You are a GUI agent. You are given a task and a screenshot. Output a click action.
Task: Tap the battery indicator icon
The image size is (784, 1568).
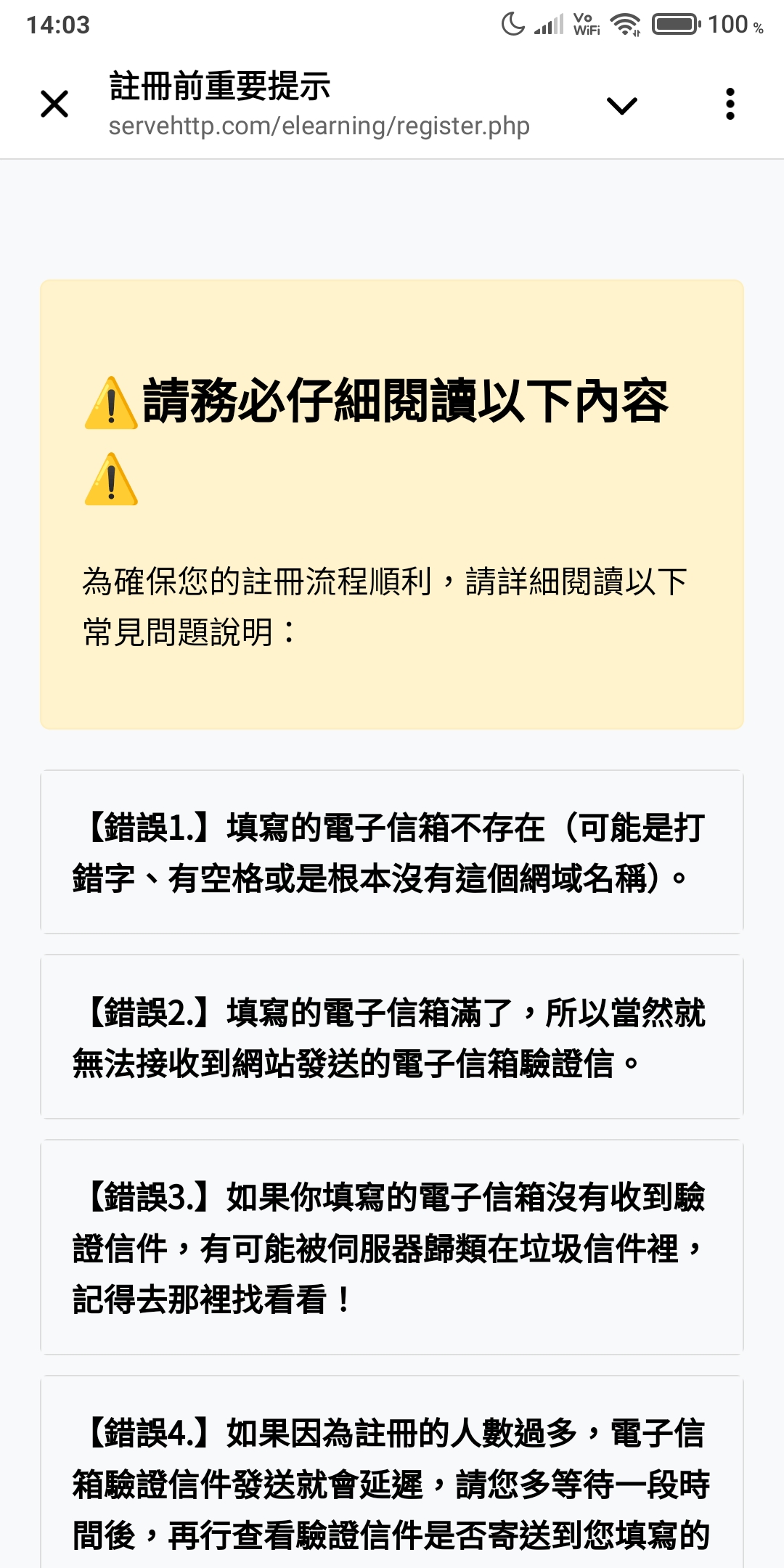tap(673, 25)
